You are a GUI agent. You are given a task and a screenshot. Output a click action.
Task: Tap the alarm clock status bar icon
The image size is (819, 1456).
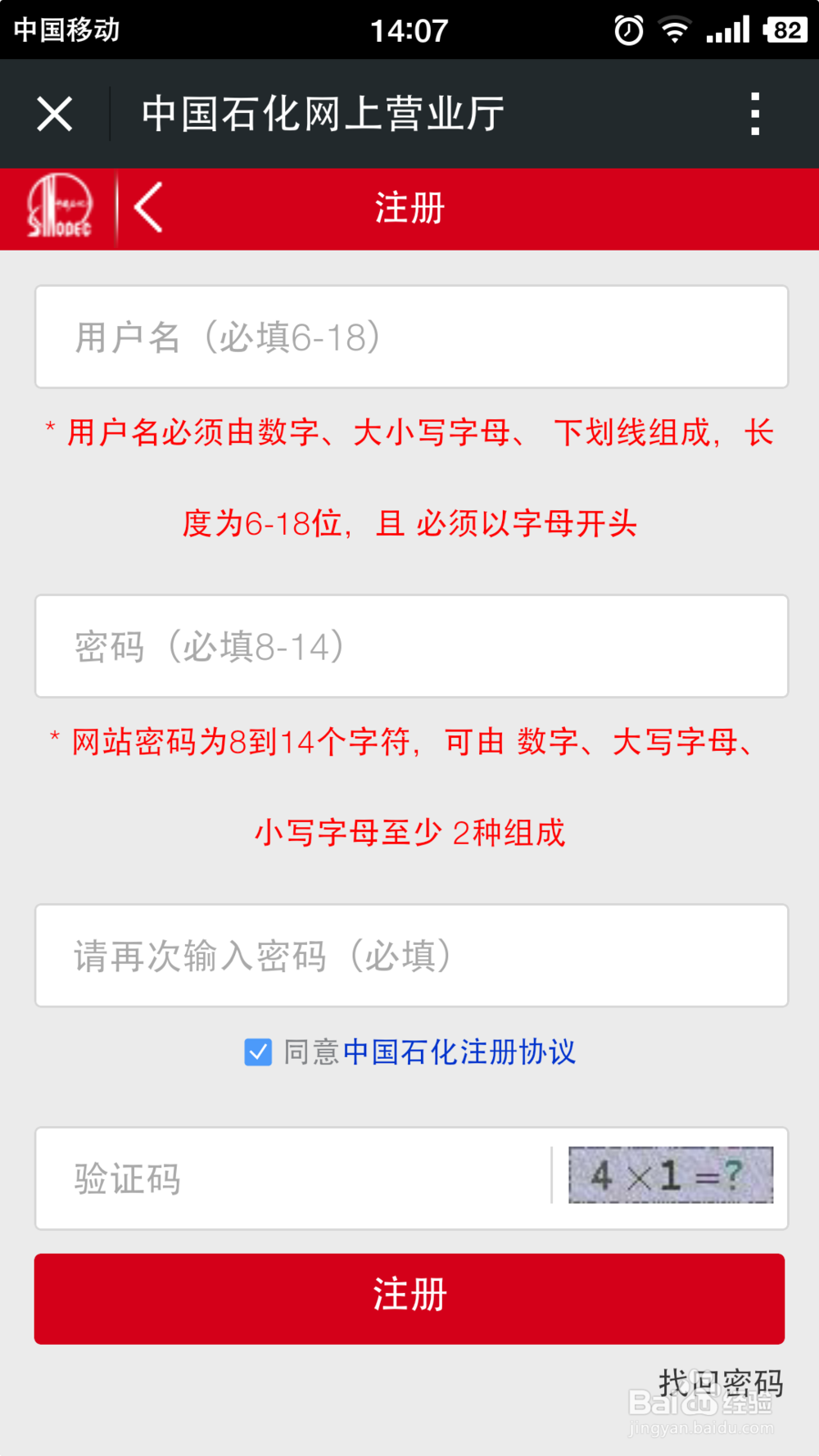pos(627,29)
